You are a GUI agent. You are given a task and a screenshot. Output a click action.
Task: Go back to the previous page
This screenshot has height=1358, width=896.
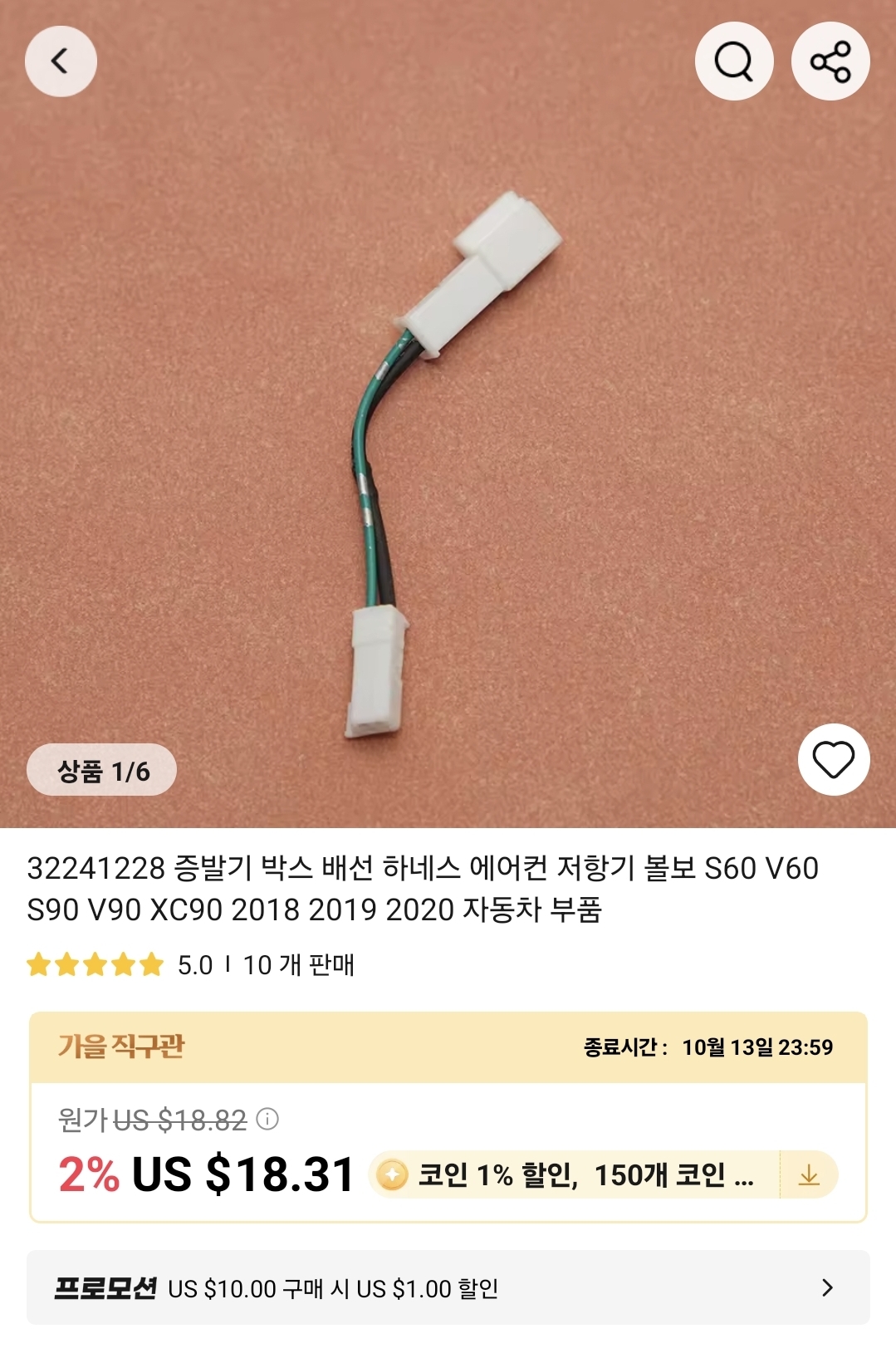61,61
